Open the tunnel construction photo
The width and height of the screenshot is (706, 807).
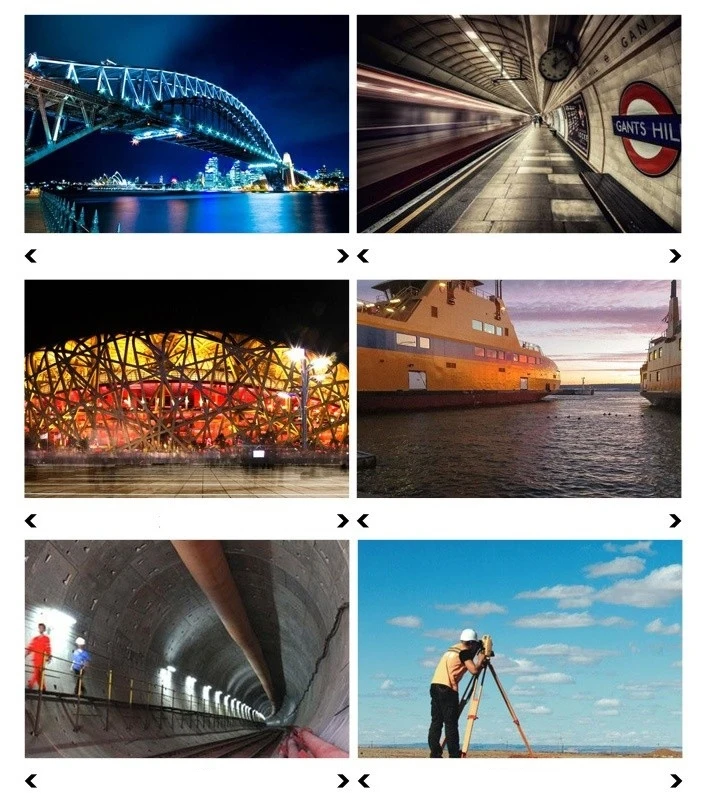[187, 648]
